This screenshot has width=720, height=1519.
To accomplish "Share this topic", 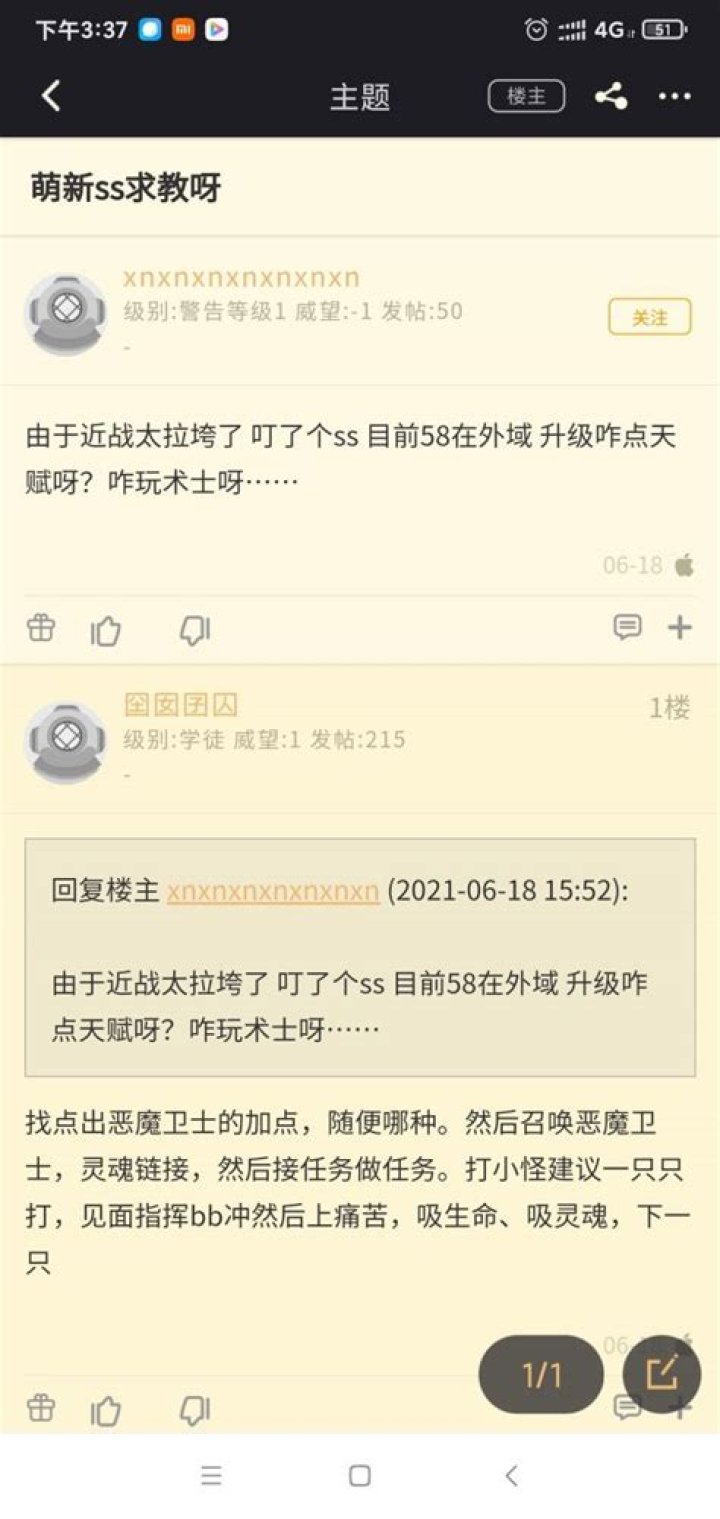I will (610, 96).
